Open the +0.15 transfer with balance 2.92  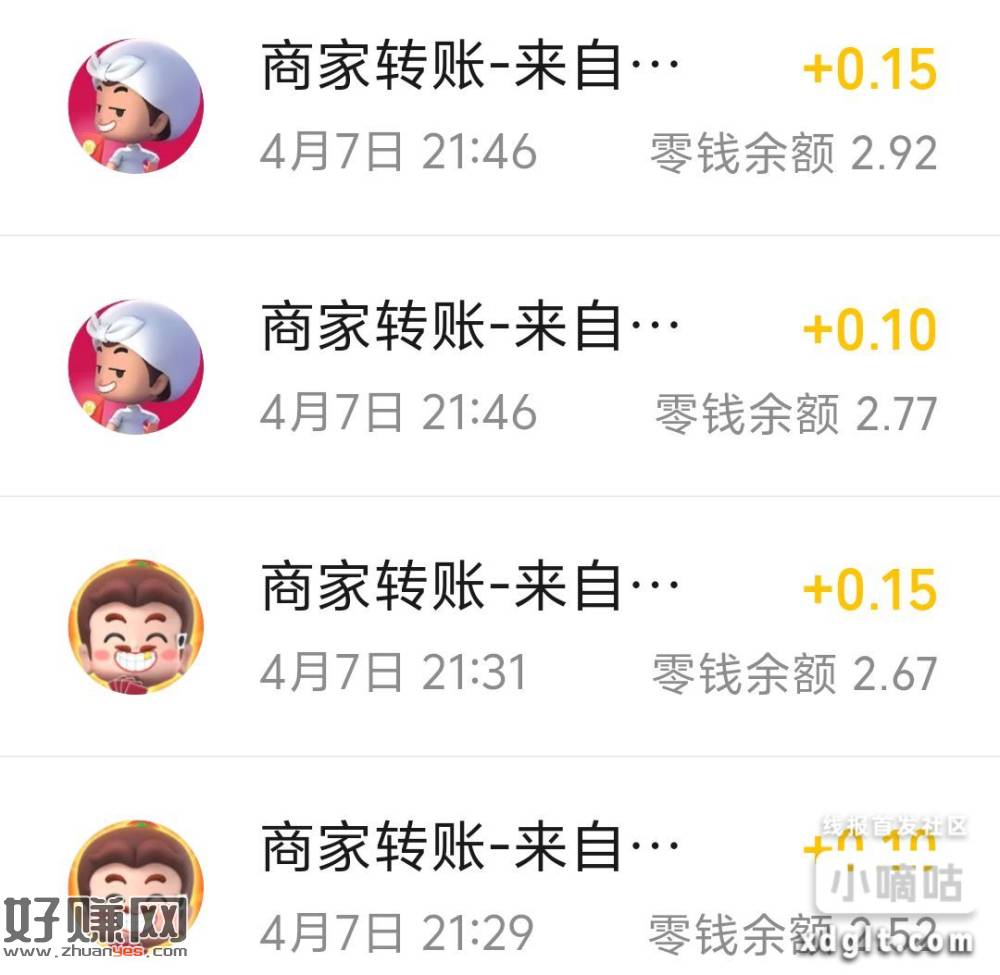pyautogui.click(x=500, y=110)
